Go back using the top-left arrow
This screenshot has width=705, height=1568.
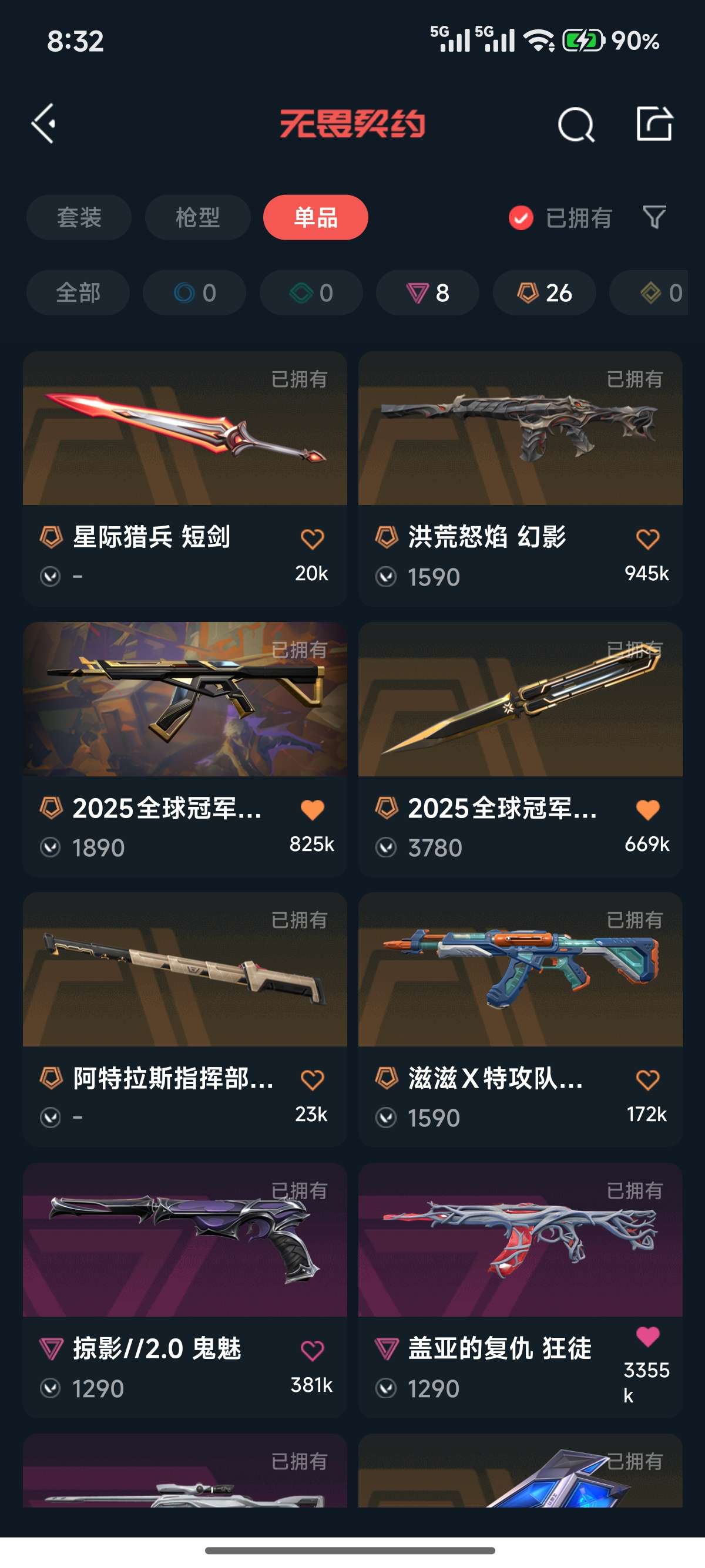[44, 123]
